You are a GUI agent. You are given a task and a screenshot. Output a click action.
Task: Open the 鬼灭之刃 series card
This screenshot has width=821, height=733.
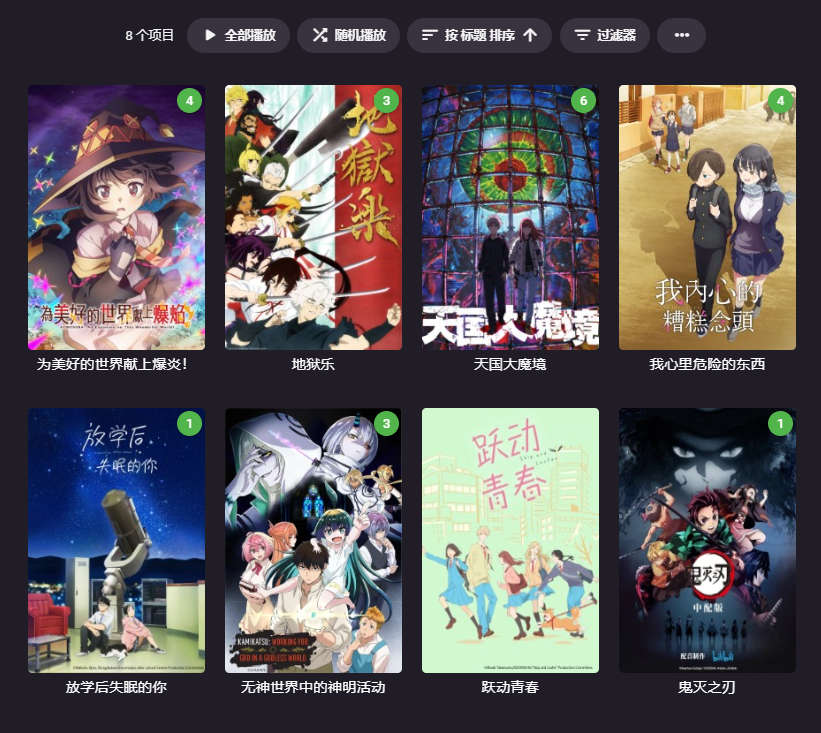coord(707,540)
